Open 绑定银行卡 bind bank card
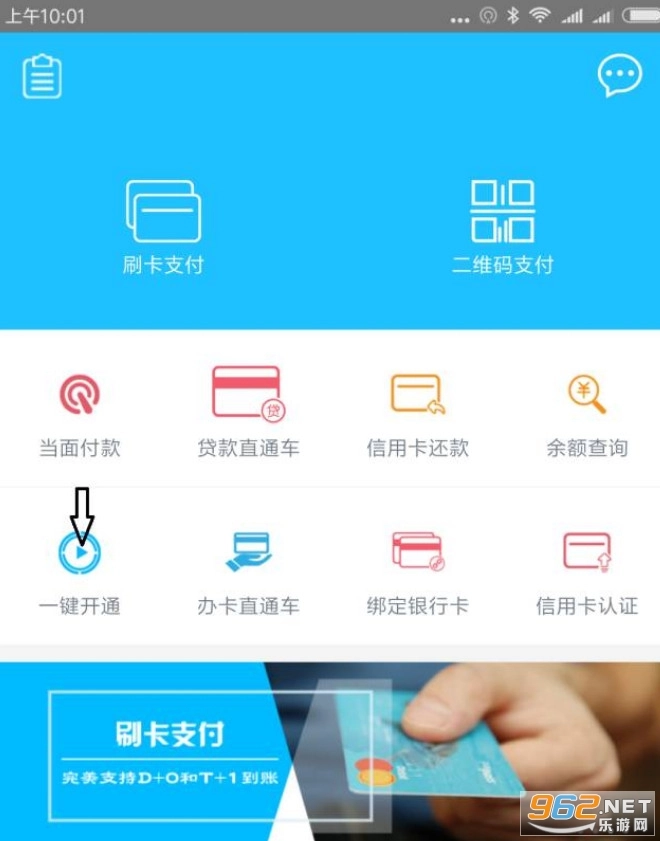 point(417,572)
